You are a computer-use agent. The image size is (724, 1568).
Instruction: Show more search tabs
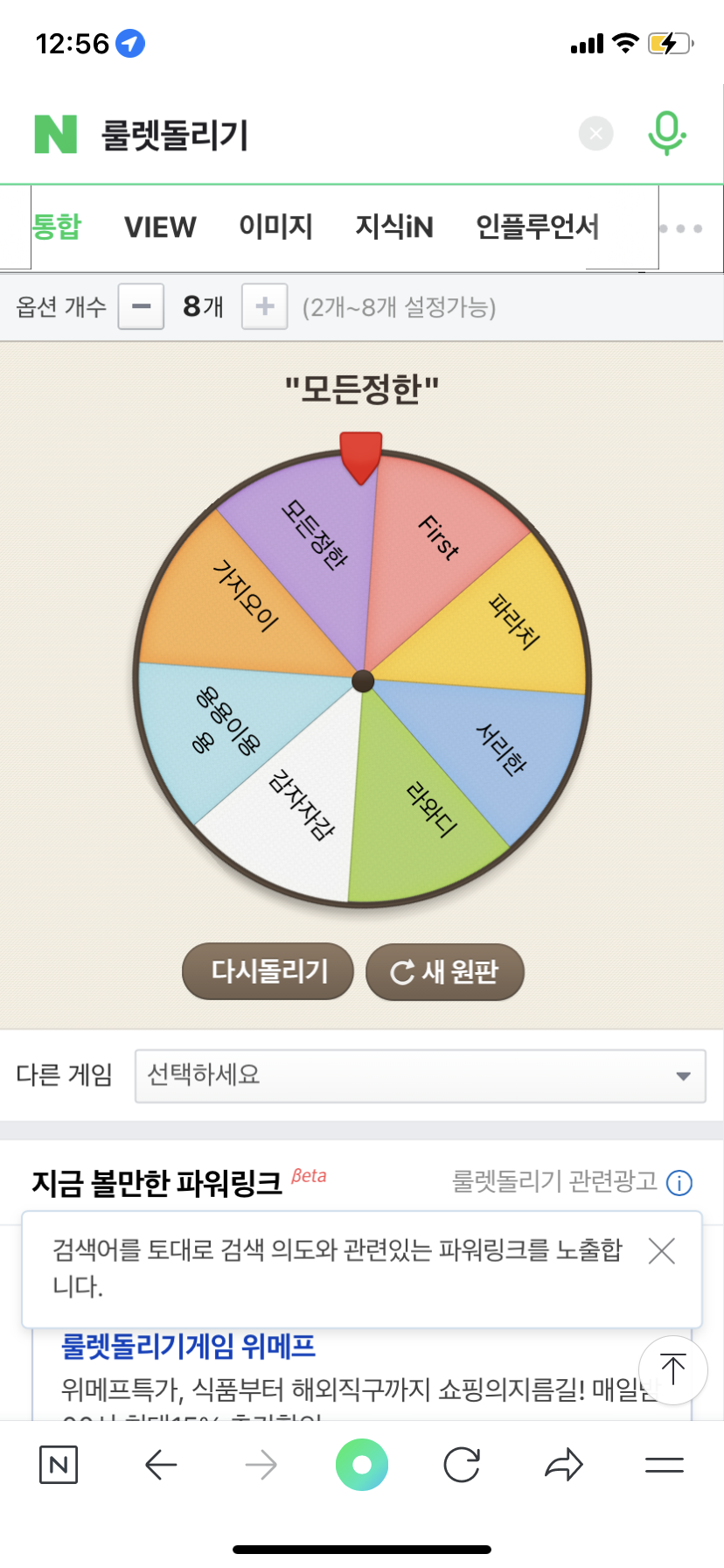pos(681,228)
